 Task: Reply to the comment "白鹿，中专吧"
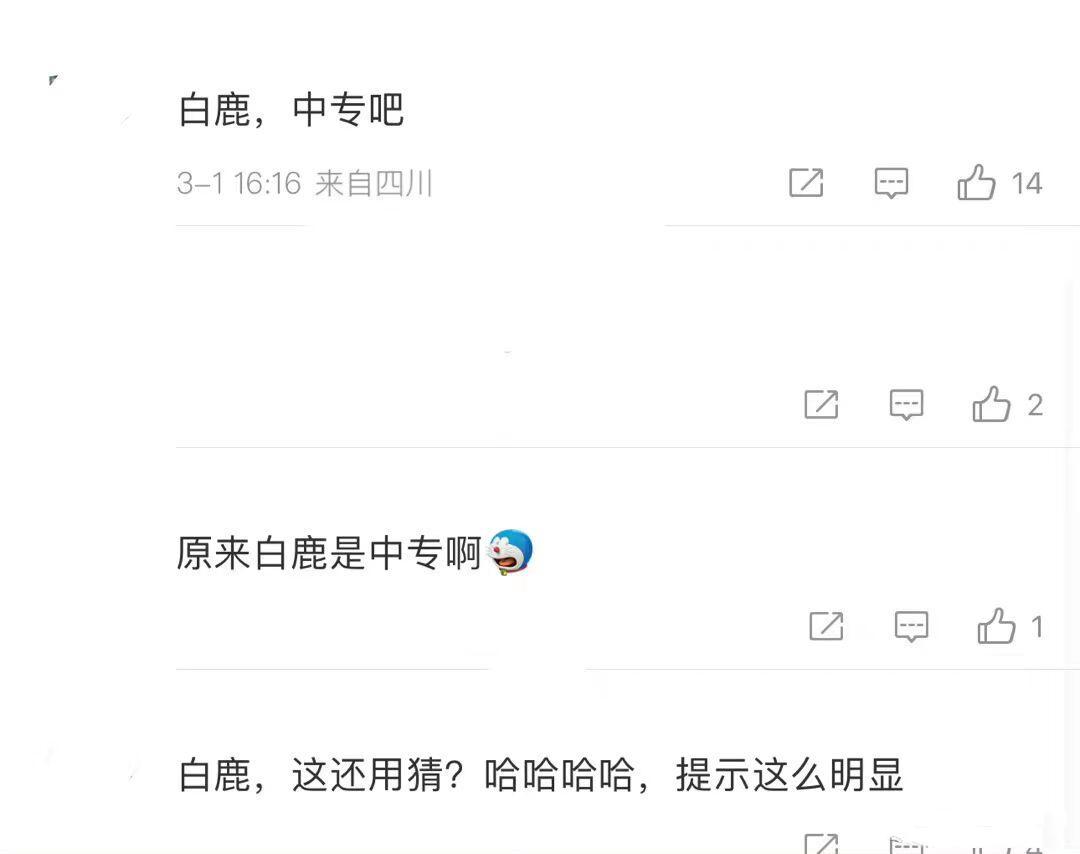coord(891,183)
